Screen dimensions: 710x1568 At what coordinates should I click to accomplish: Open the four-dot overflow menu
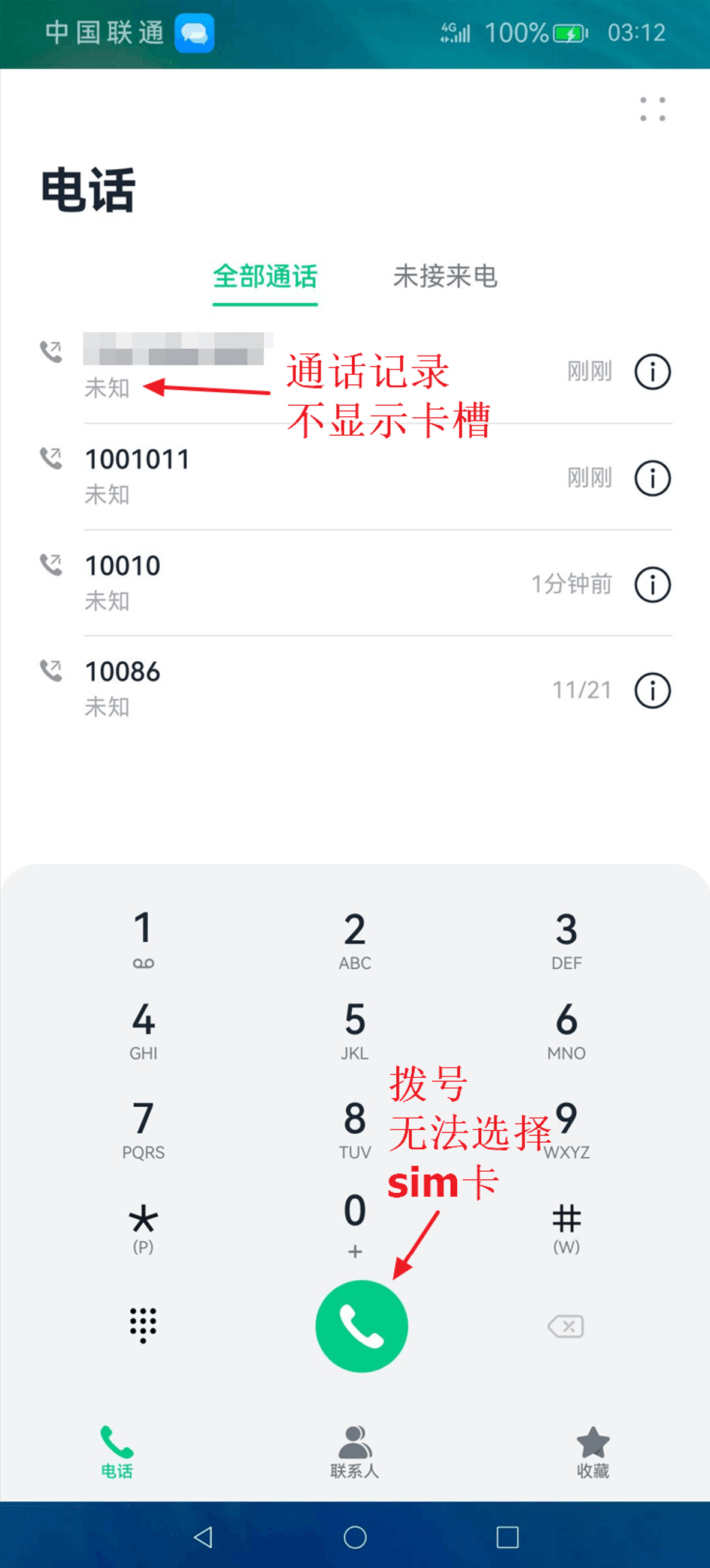tap(652, 109)
